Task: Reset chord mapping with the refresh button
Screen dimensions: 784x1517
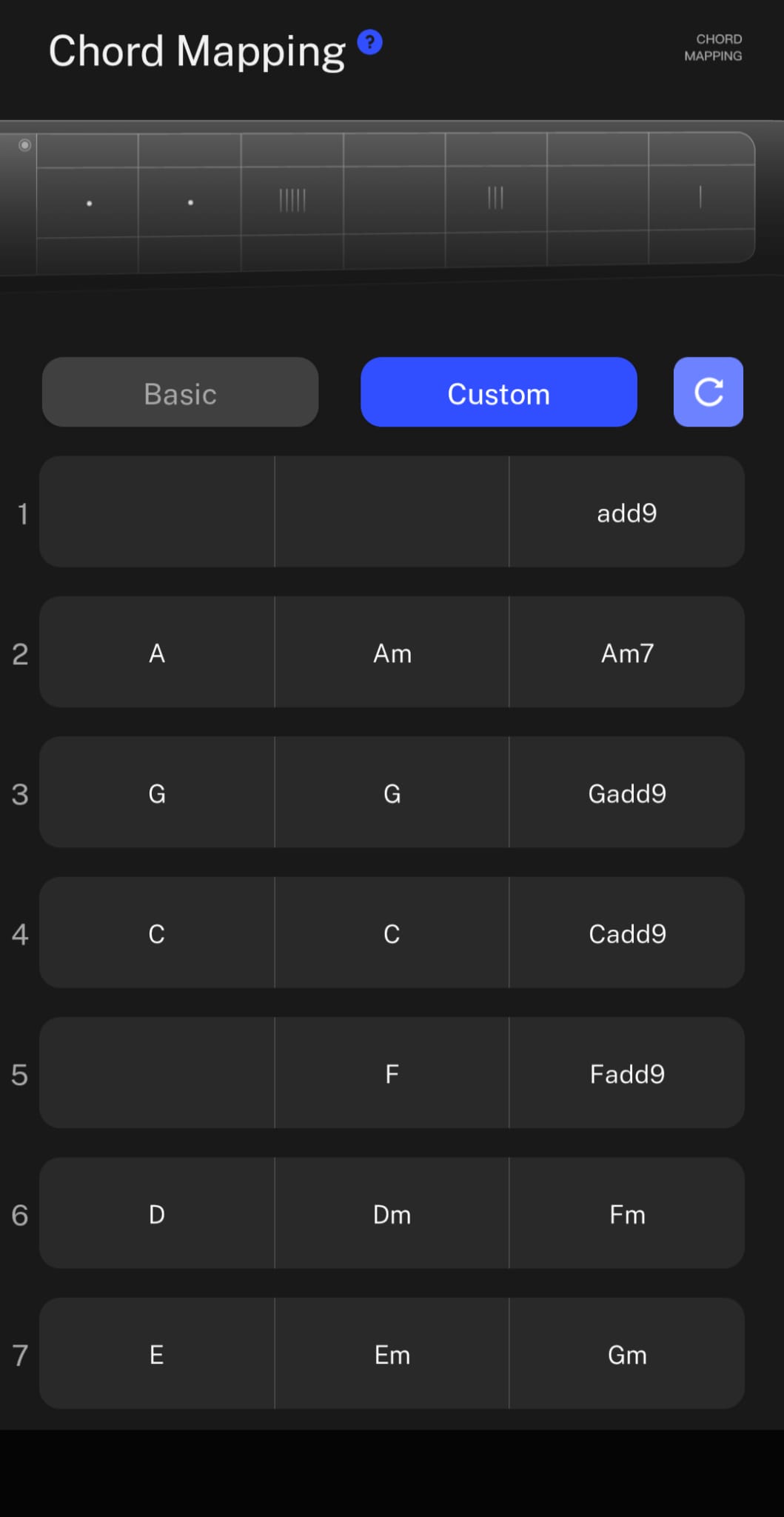Action: (x=708, y=393)
